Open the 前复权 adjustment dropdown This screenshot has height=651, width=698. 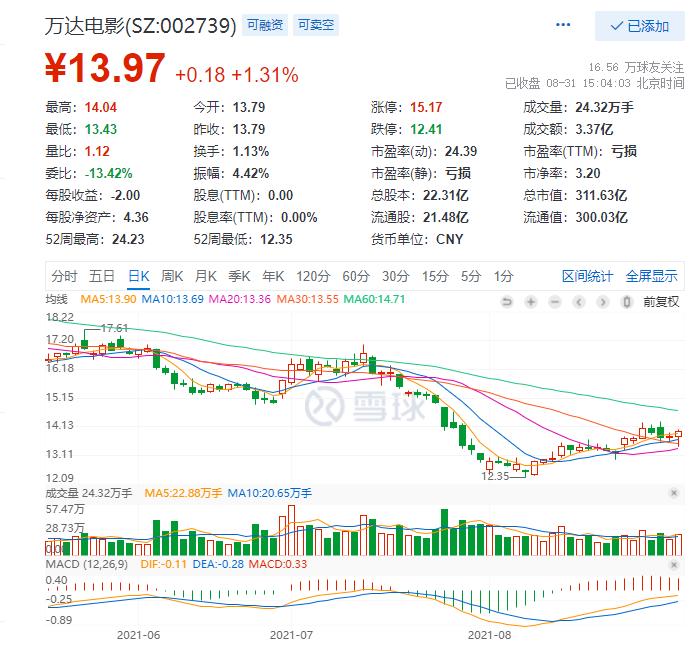pos(661,302)
